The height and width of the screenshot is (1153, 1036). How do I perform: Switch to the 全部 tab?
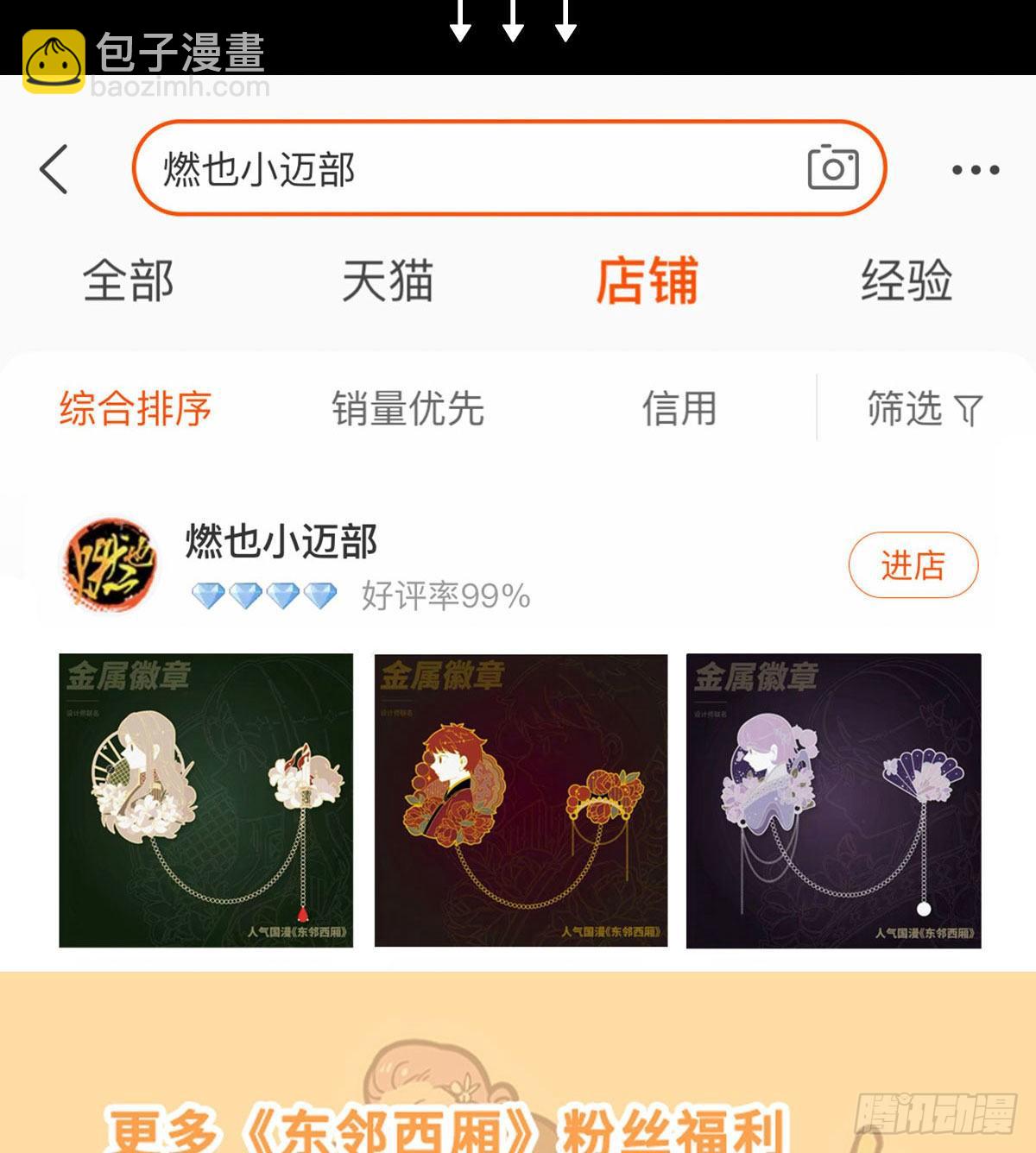[x=129, y=280]
